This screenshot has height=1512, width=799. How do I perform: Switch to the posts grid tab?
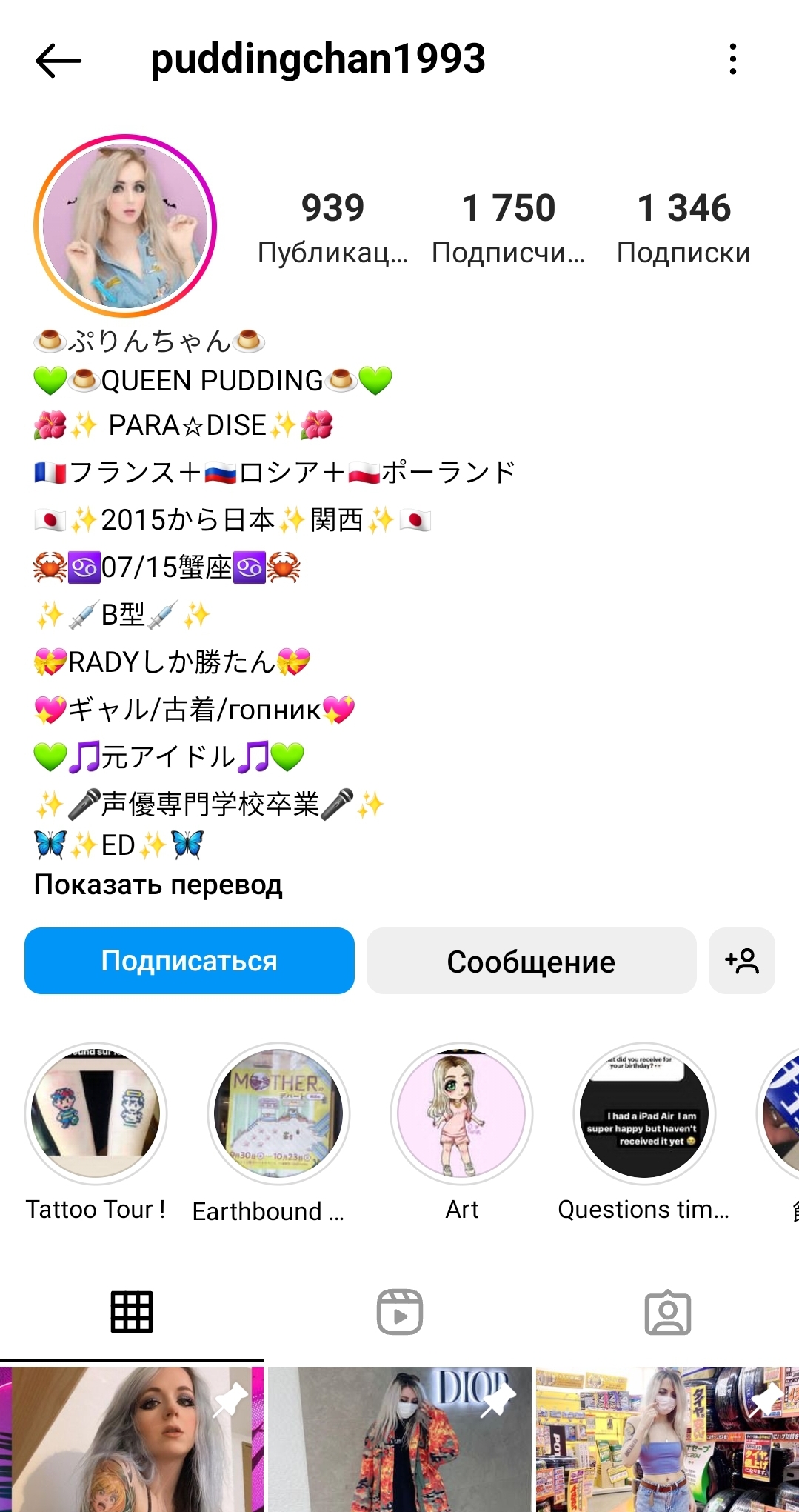(x=132, y=1312)
